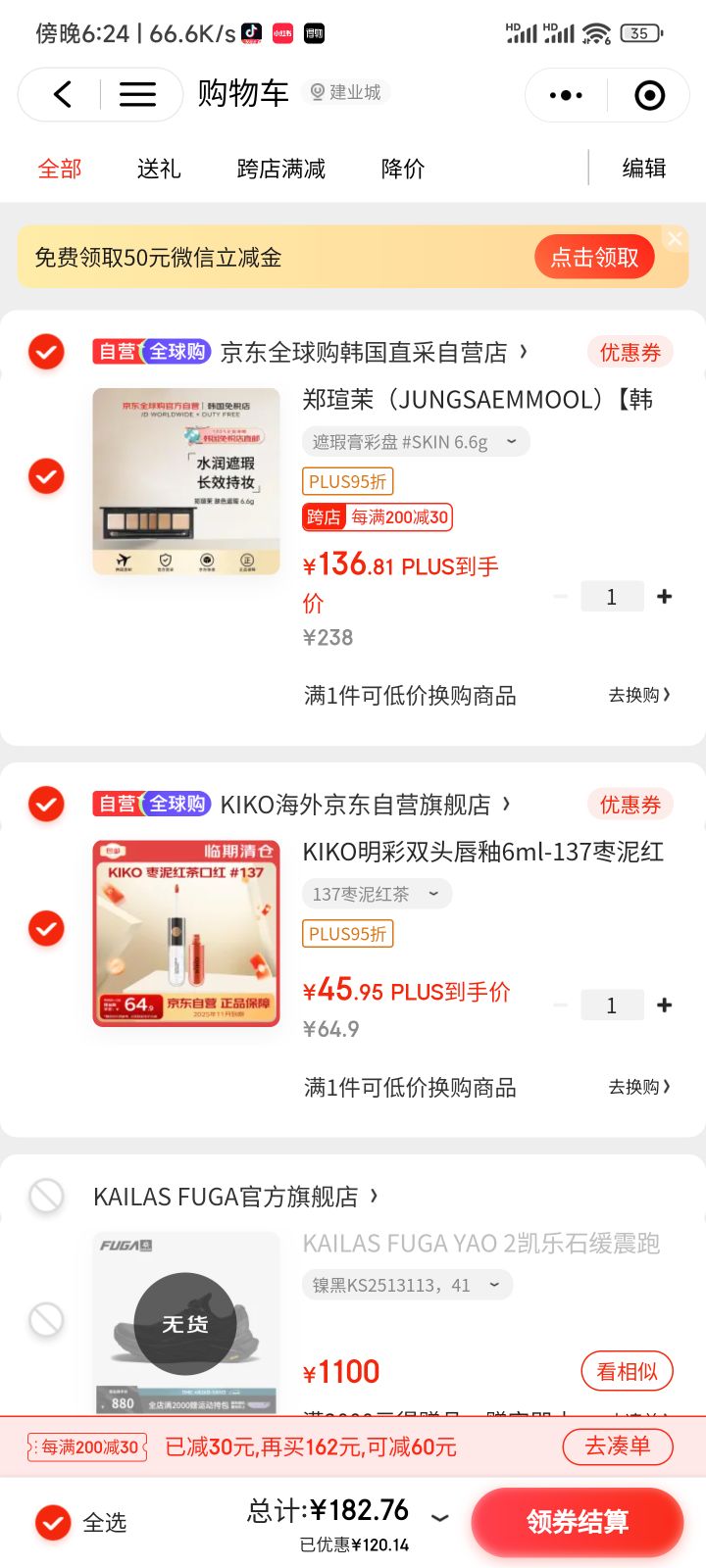Tap 去凑单 to add more items
This screenshot has height=1568, width=706.
pos(617,1445)
